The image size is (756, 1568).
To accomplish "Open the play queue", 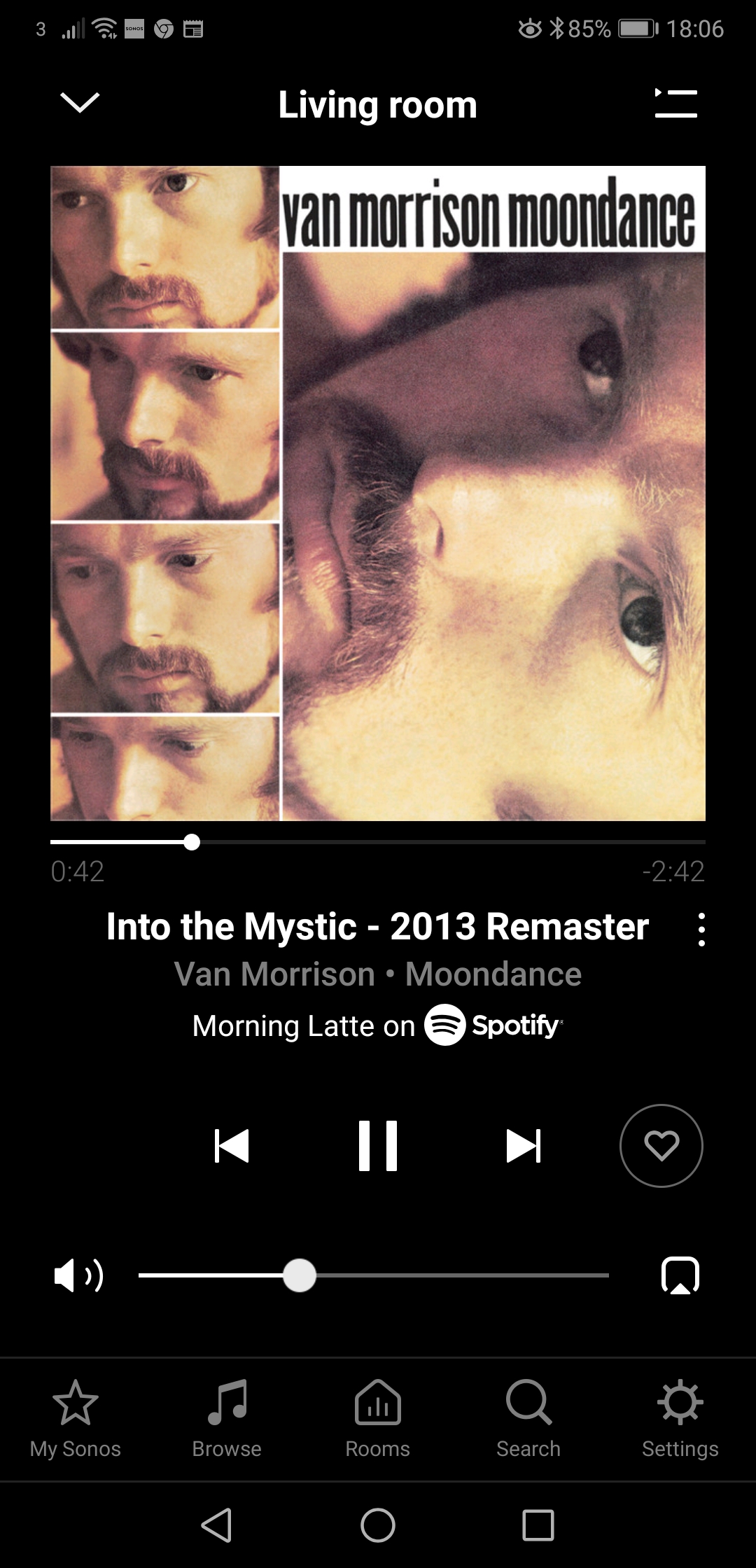I will tap(675, 103).
